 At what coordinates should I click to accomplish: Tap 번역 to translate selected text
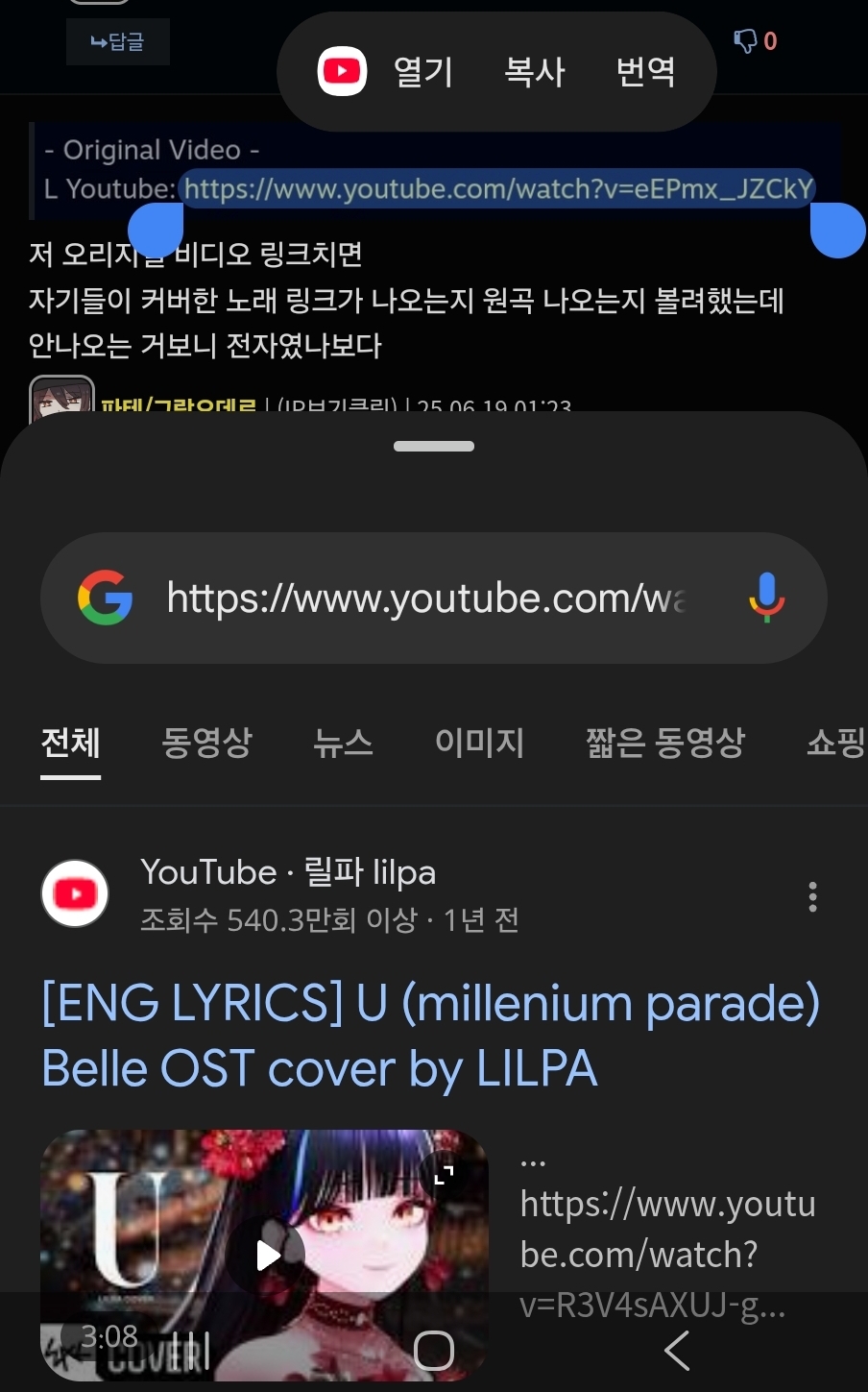(x=645, y=72)
